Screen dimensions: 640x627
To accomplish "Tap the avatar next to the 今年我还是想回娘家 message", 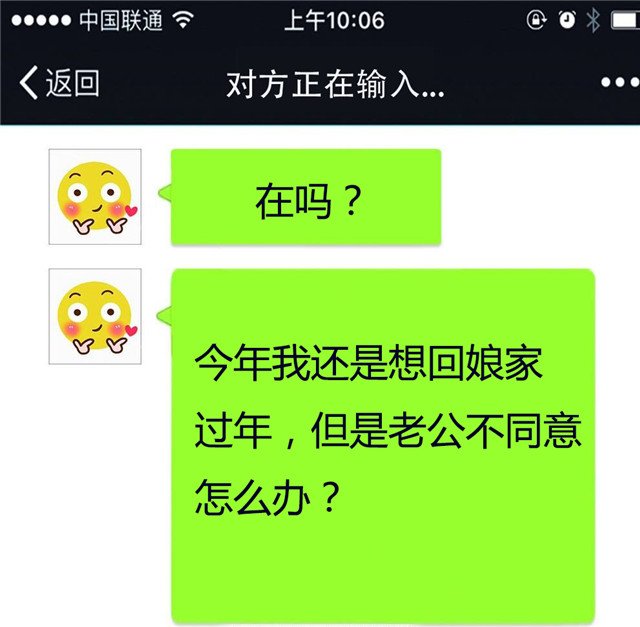I will point(95,315).
